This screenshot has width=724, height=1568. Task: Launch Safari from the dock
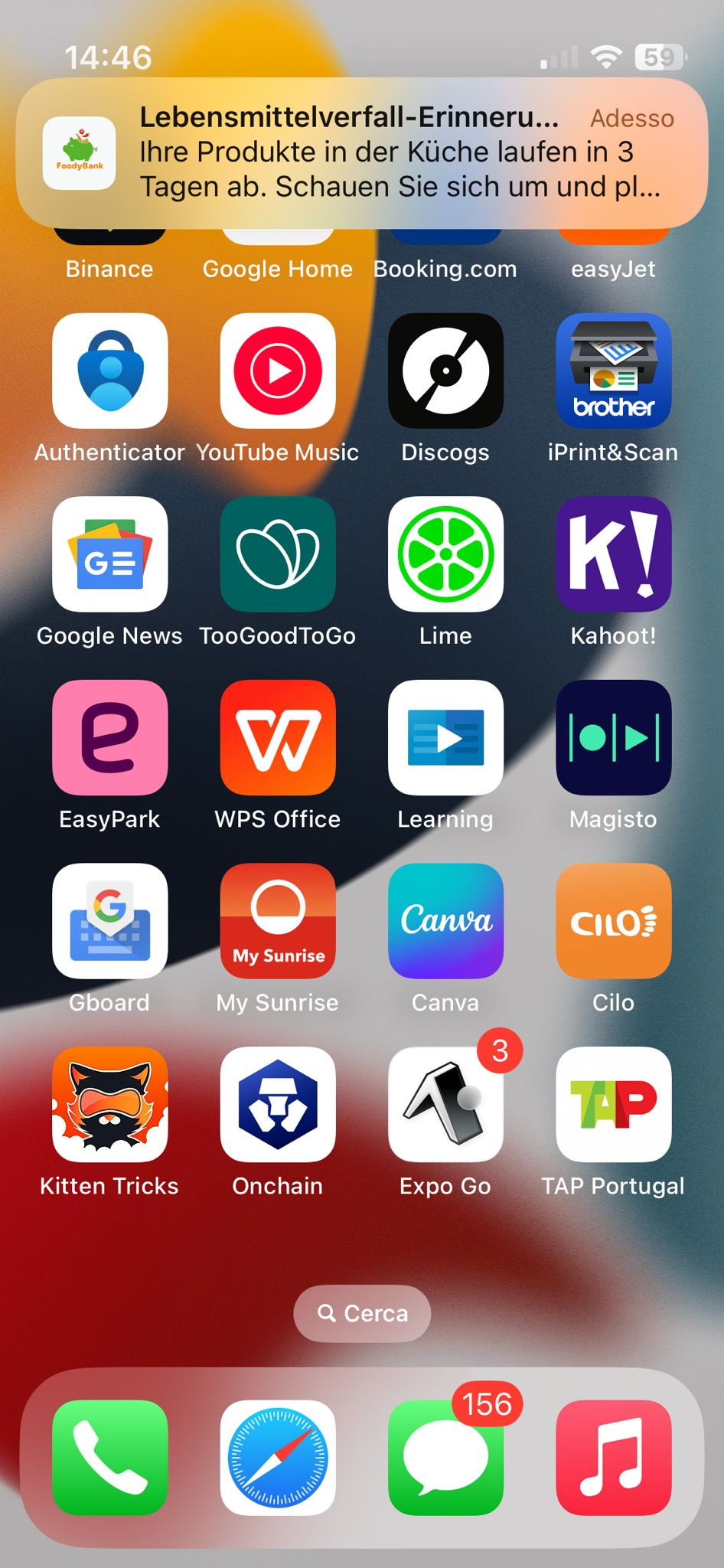(x=278, y=1458)
